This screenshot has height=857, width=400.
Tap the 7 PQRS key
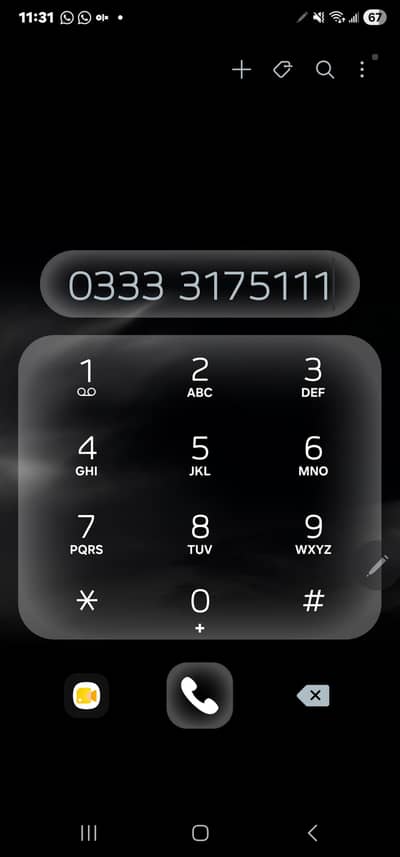coord(87,535)
